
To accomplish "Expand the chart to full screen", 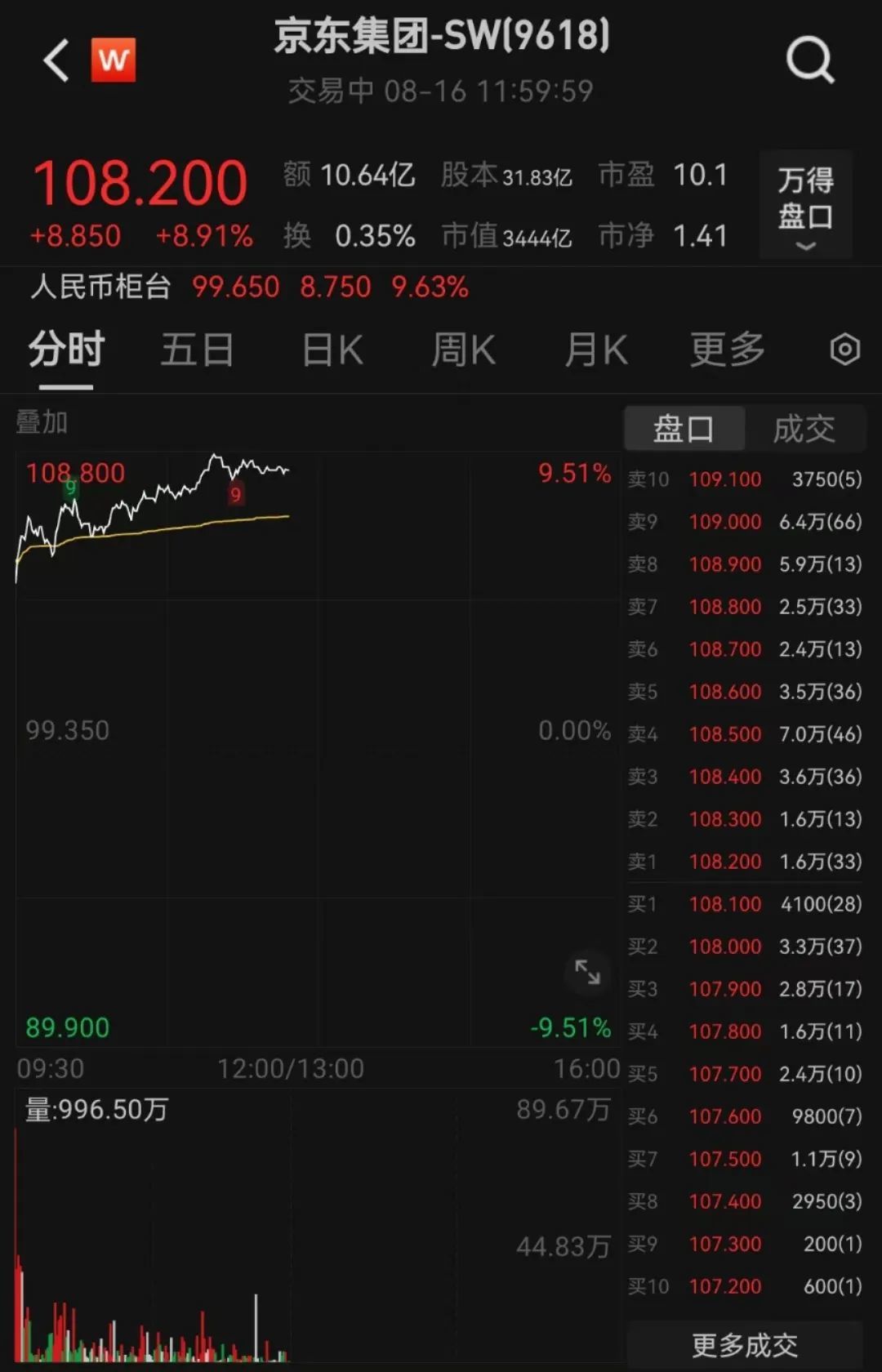I will 587,972.
